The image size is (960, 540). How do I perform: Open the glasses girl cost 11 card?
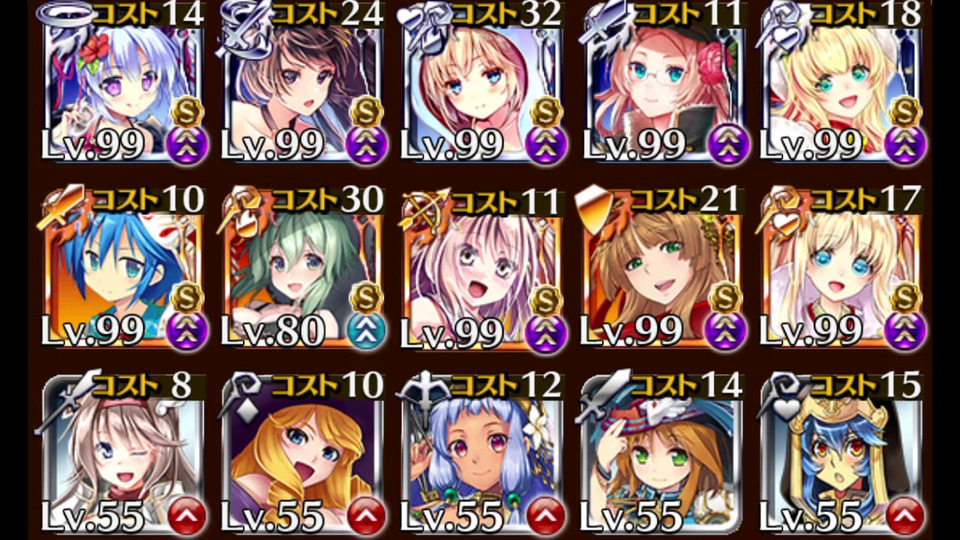tap(664, 85)
